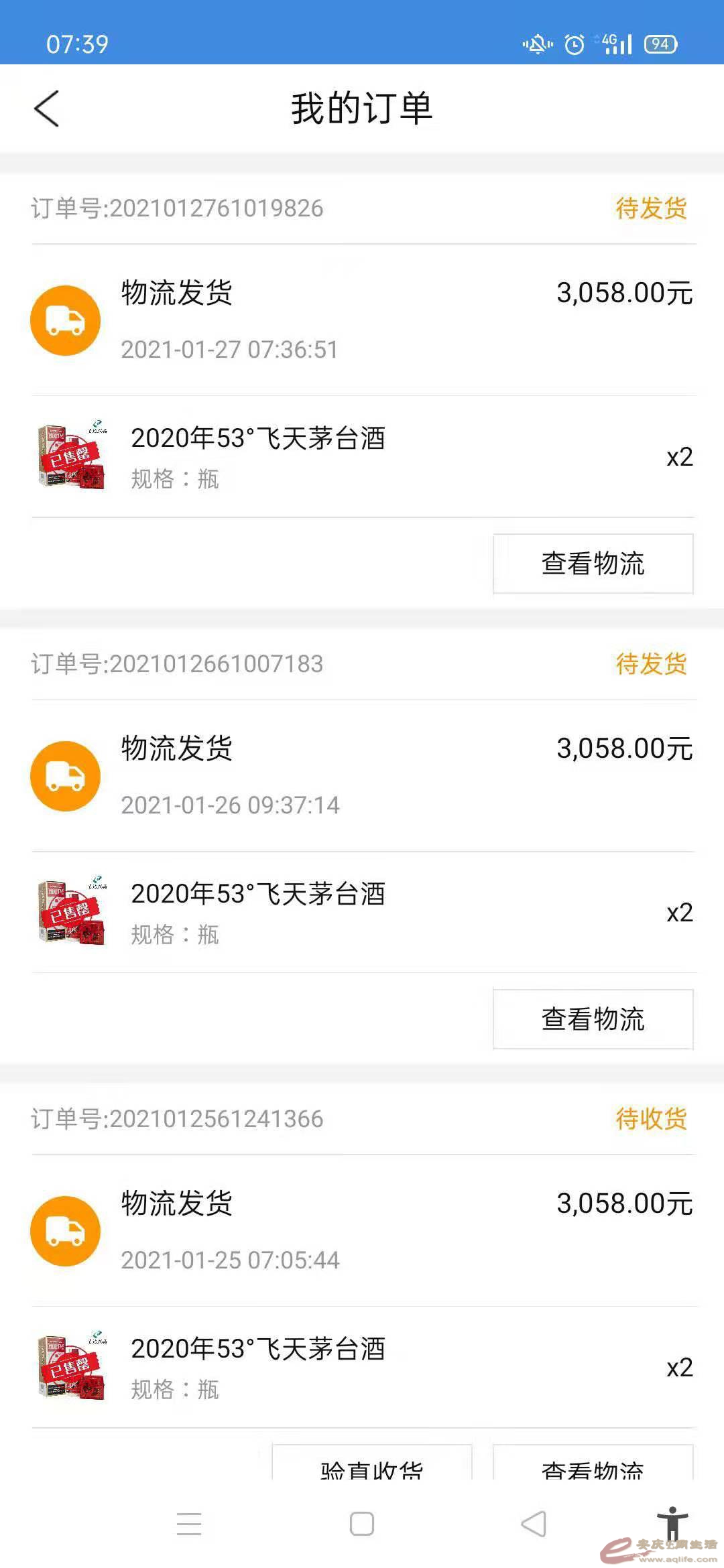View logistics for order 2021012761019826

pyautogui.click(x=593, y=564)
